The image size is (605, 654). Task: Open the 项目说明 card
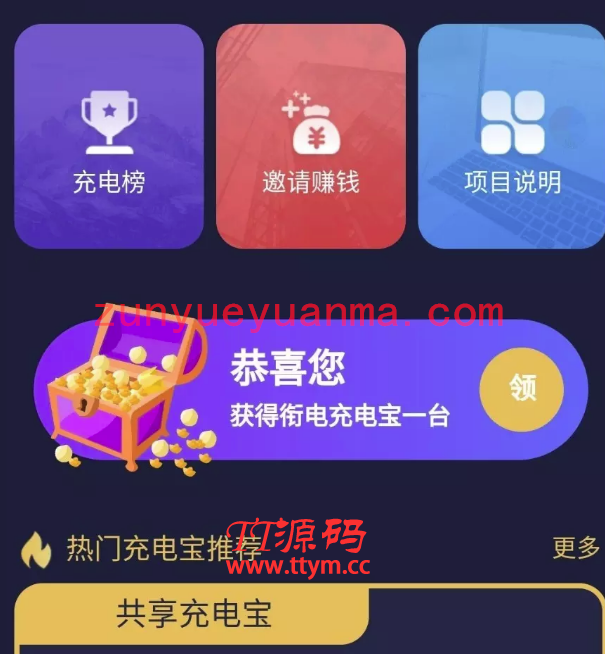pyautogui.click(x=512, y=137)
